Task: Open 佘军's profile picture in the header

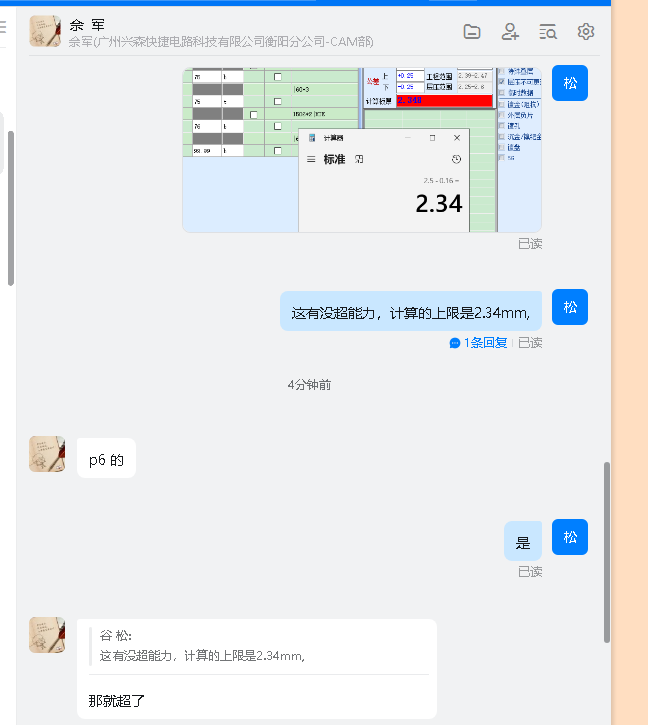Action: pyautogui.click(x=47, y=32)
